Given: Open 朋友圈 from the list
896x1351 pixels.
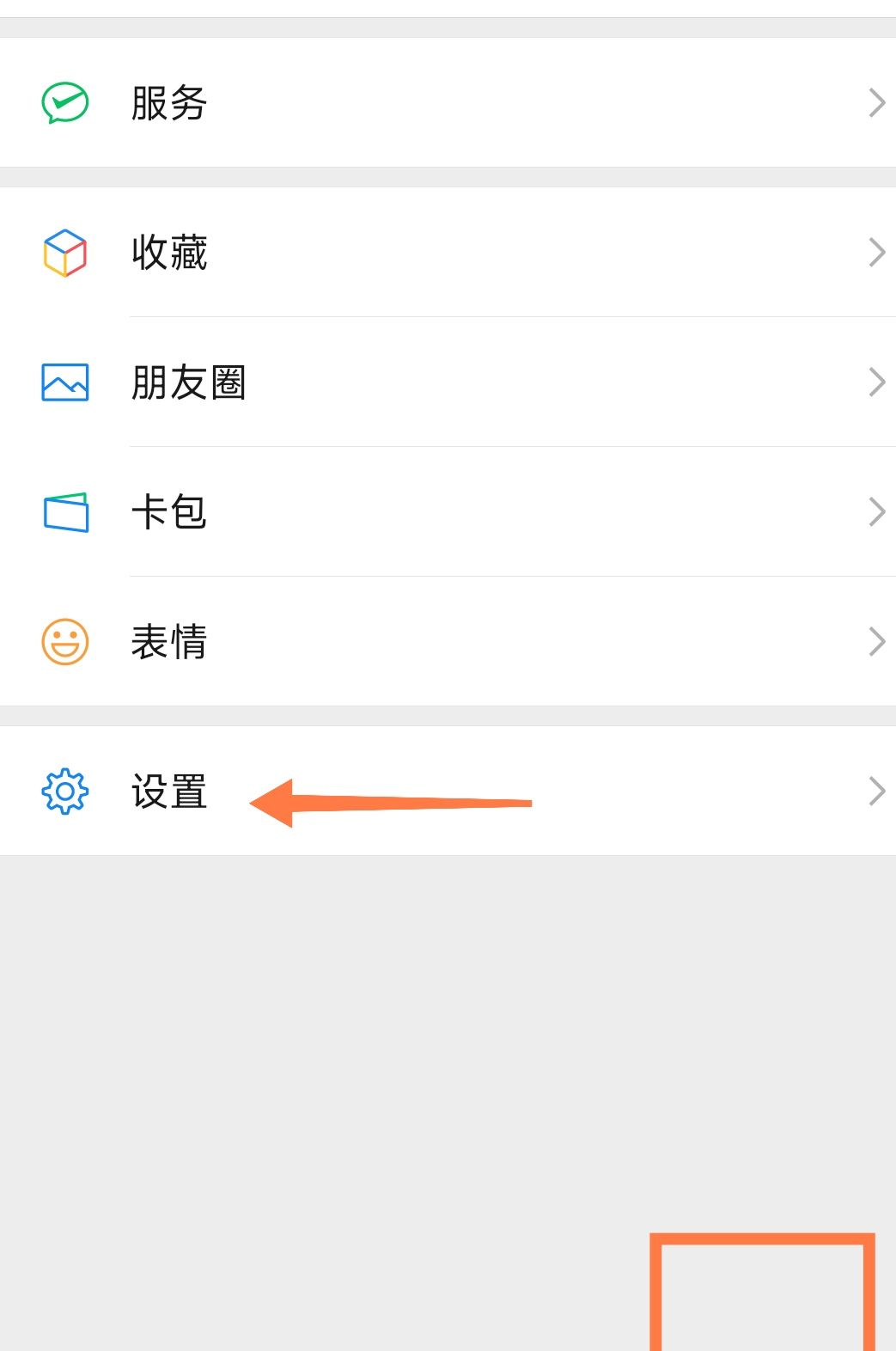Looking at the screenshot, I should (187, 384).
